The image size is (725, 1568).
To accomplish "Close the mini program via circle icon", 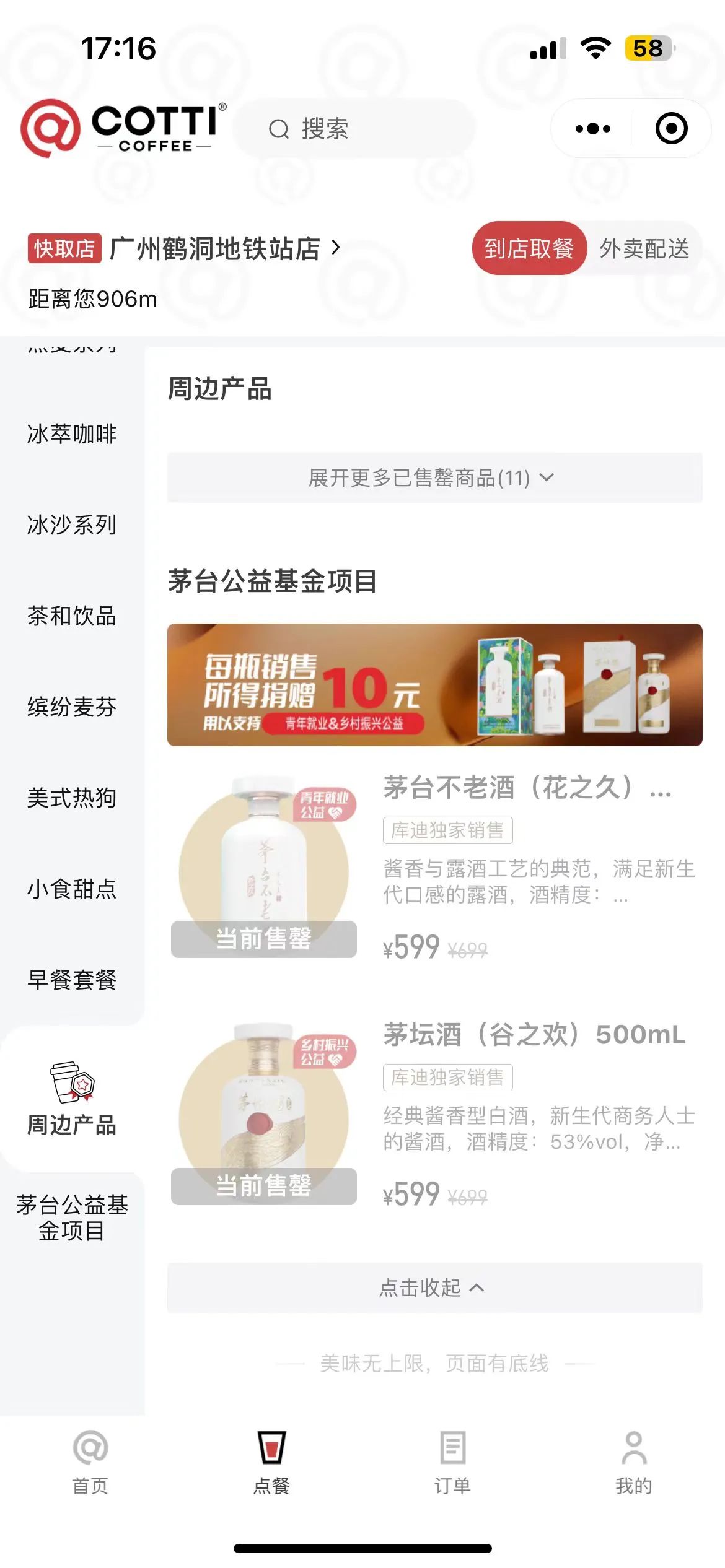I will point(671,129).
